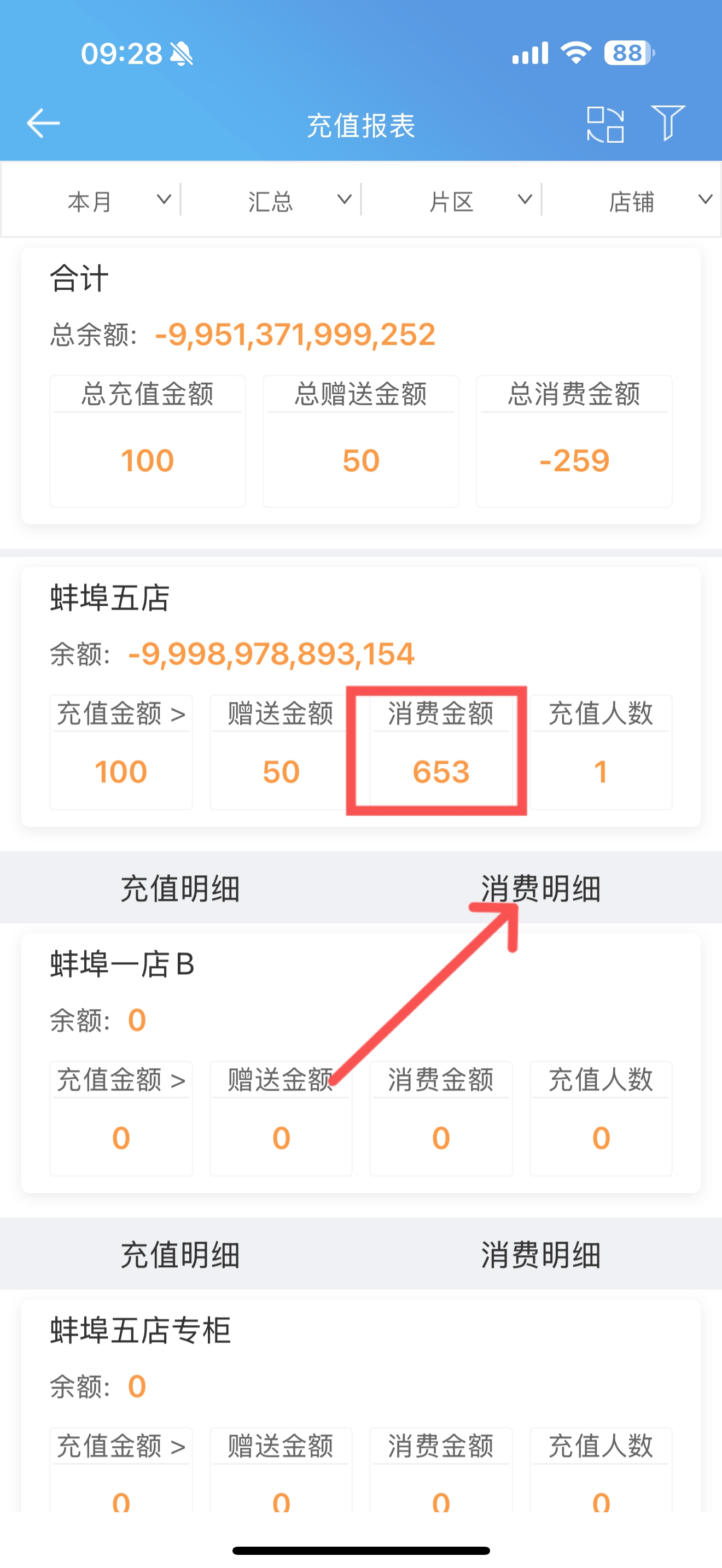Viewport: 722px width, 1568px height.
Task: Toggle screen orientation icon in header
Action: pyautogui.click(x=605, y=124)
